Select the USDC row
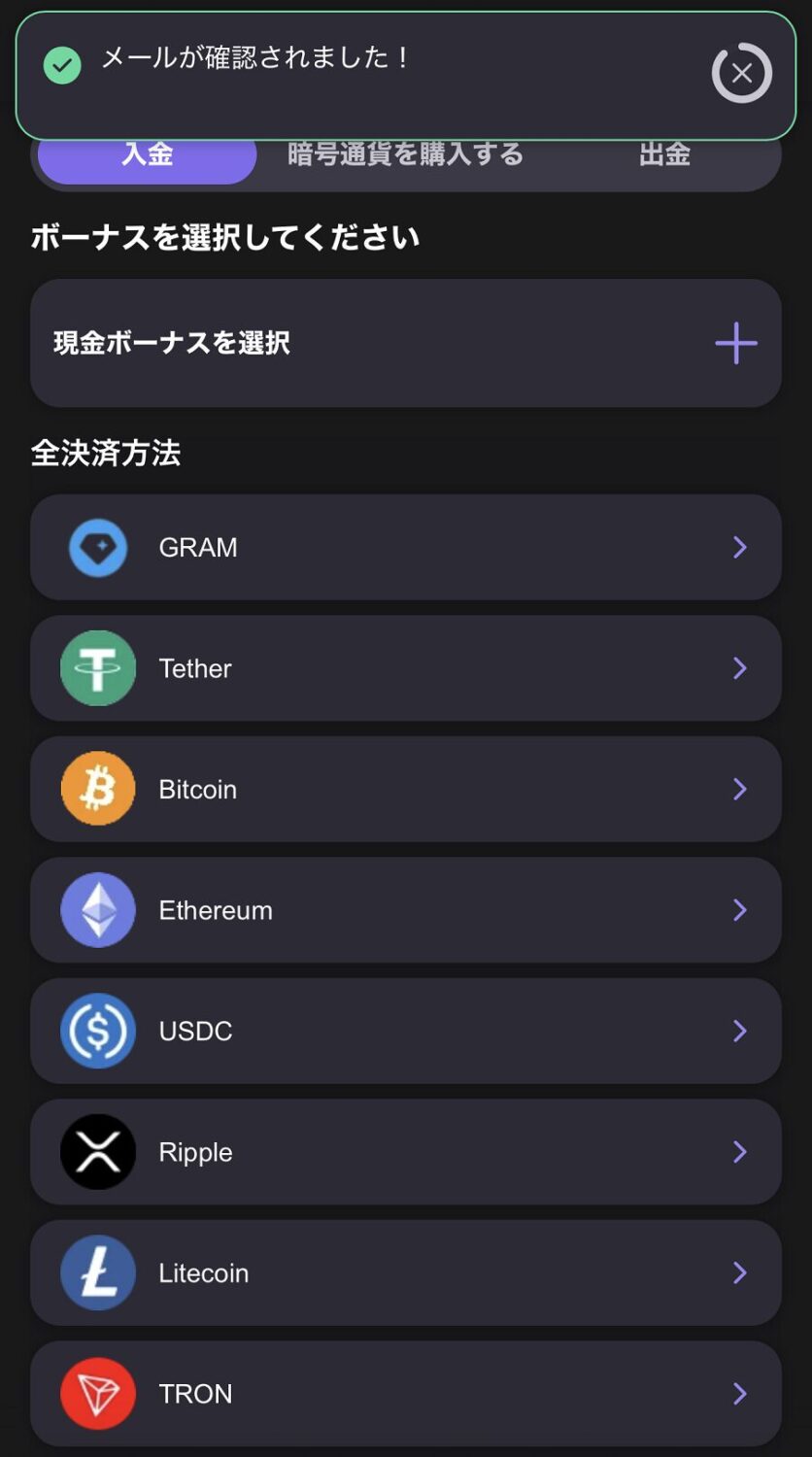The width and height of the screenshot is (812, 1457). coord(406,1031)
